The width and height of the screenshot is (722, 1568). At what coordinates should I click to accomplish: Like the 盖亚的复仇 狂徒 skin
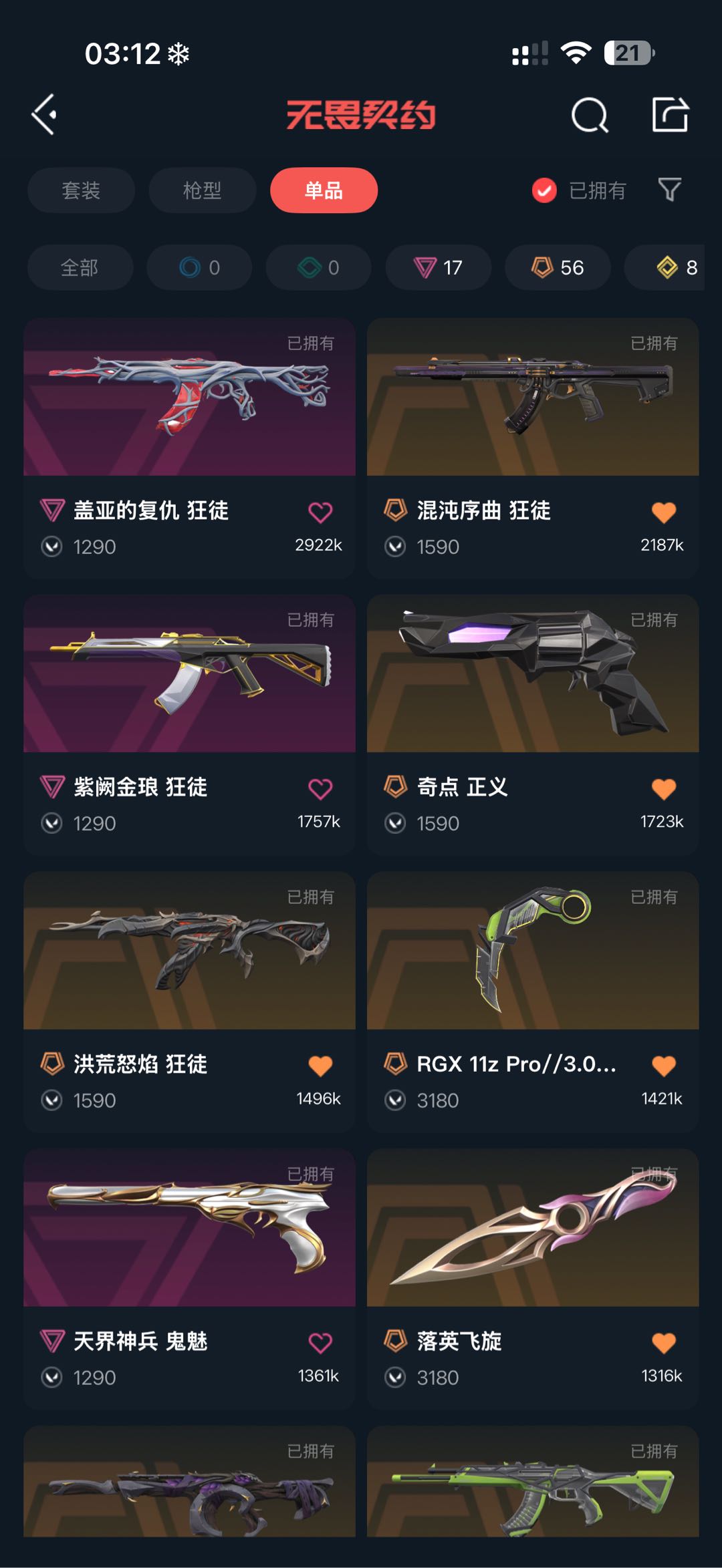pyautogui.click(x=320, y=512)
